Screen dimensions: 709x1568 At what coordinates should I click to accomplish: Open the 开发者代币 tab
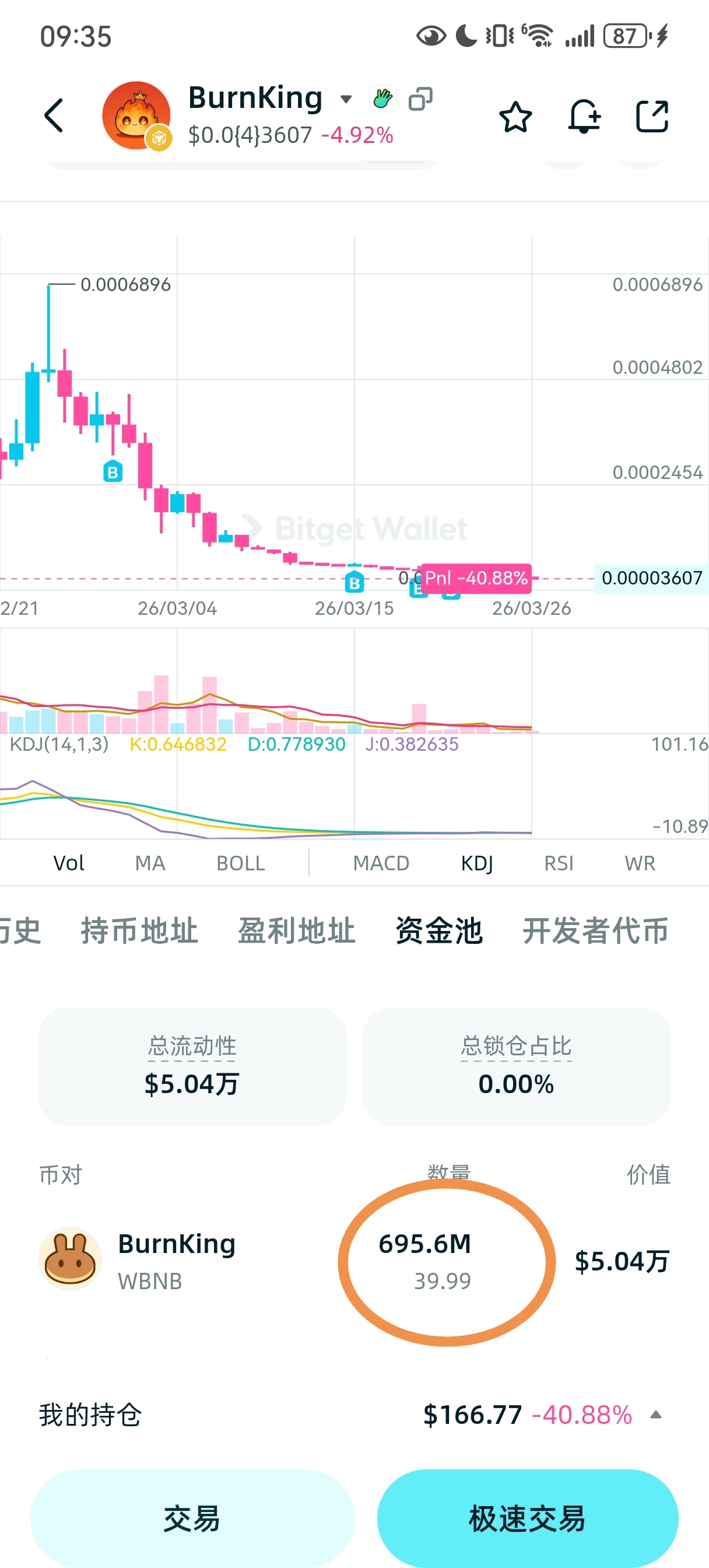coord(595,930)
